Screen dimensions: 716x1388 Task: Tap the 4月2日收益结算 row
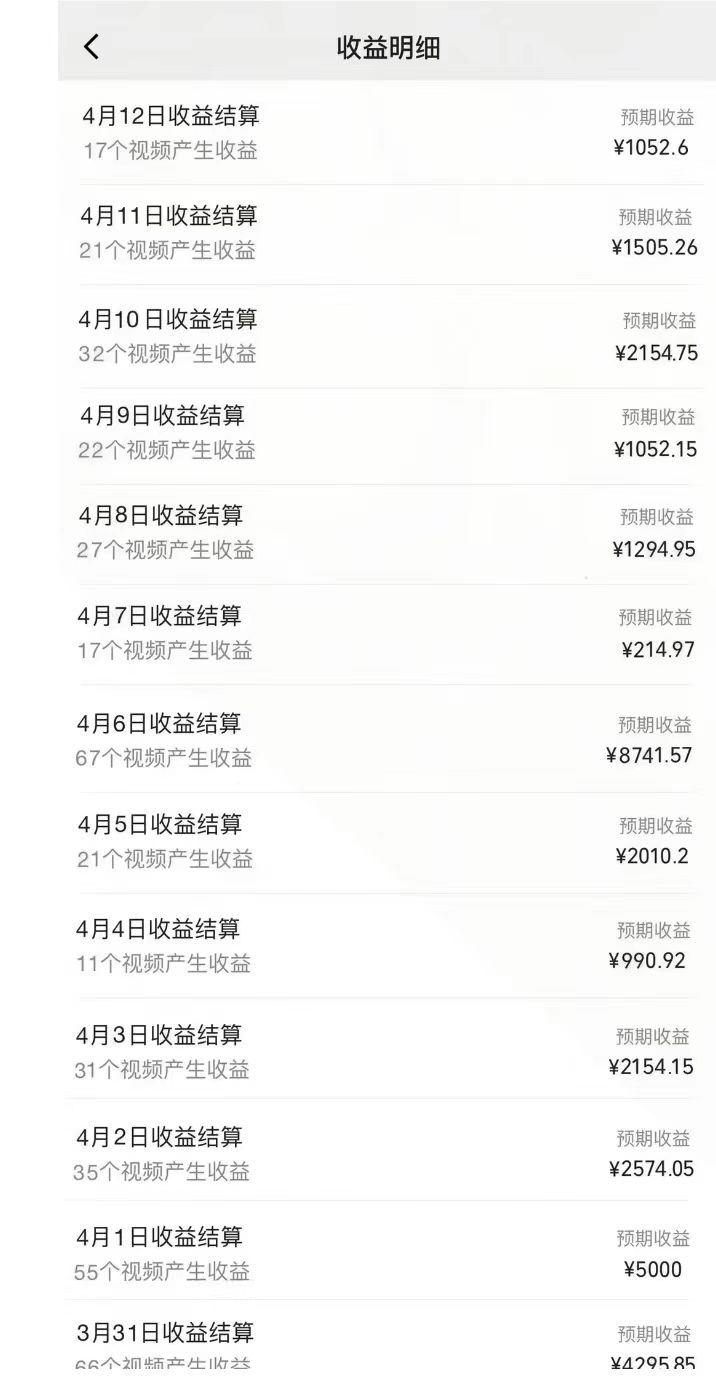[x=388, y=1149]
